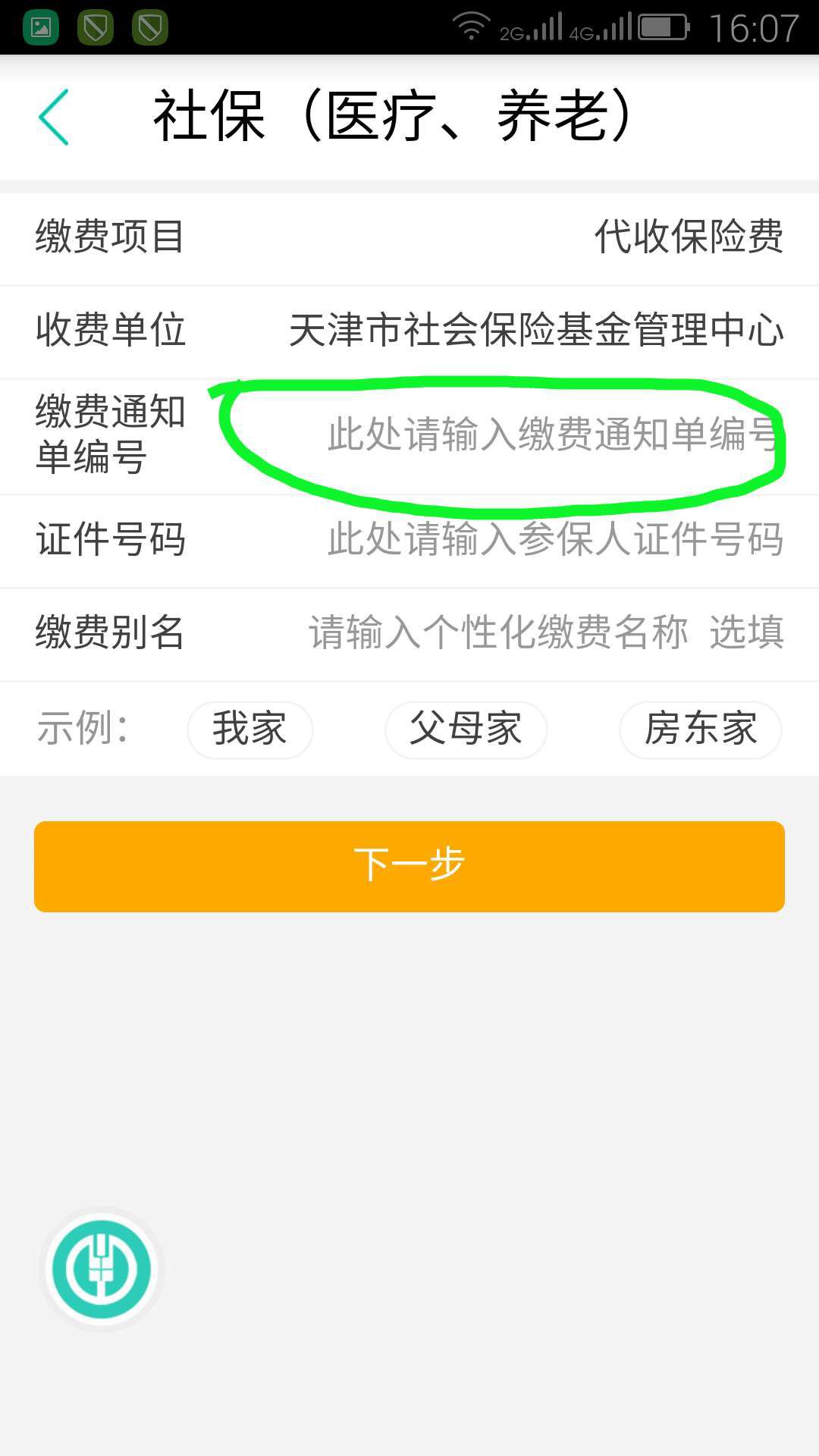Pick the 房东家 example chip

[x=700, y=730]
